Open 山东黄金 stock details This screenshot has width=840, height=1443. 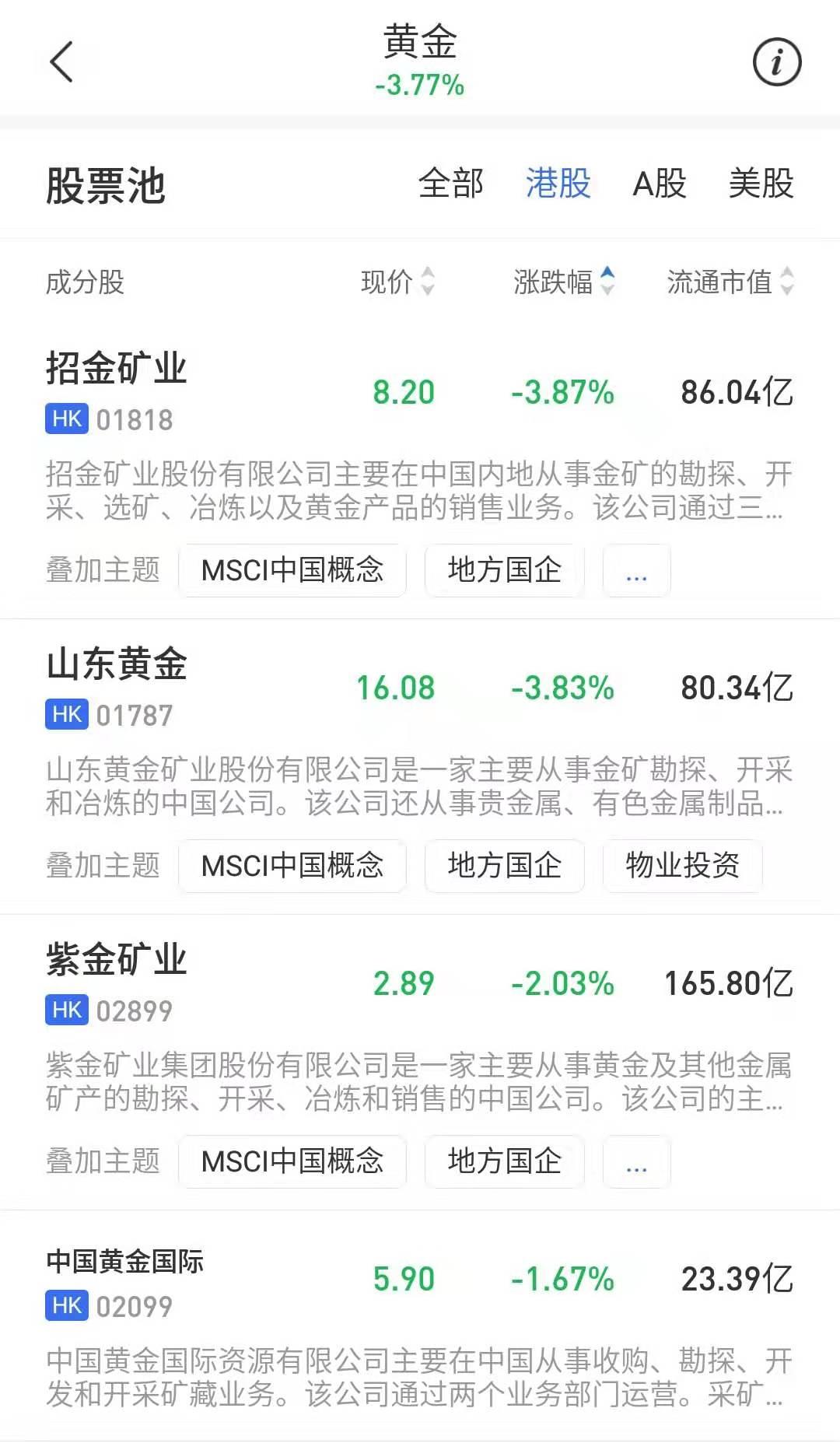click(117, 665)
